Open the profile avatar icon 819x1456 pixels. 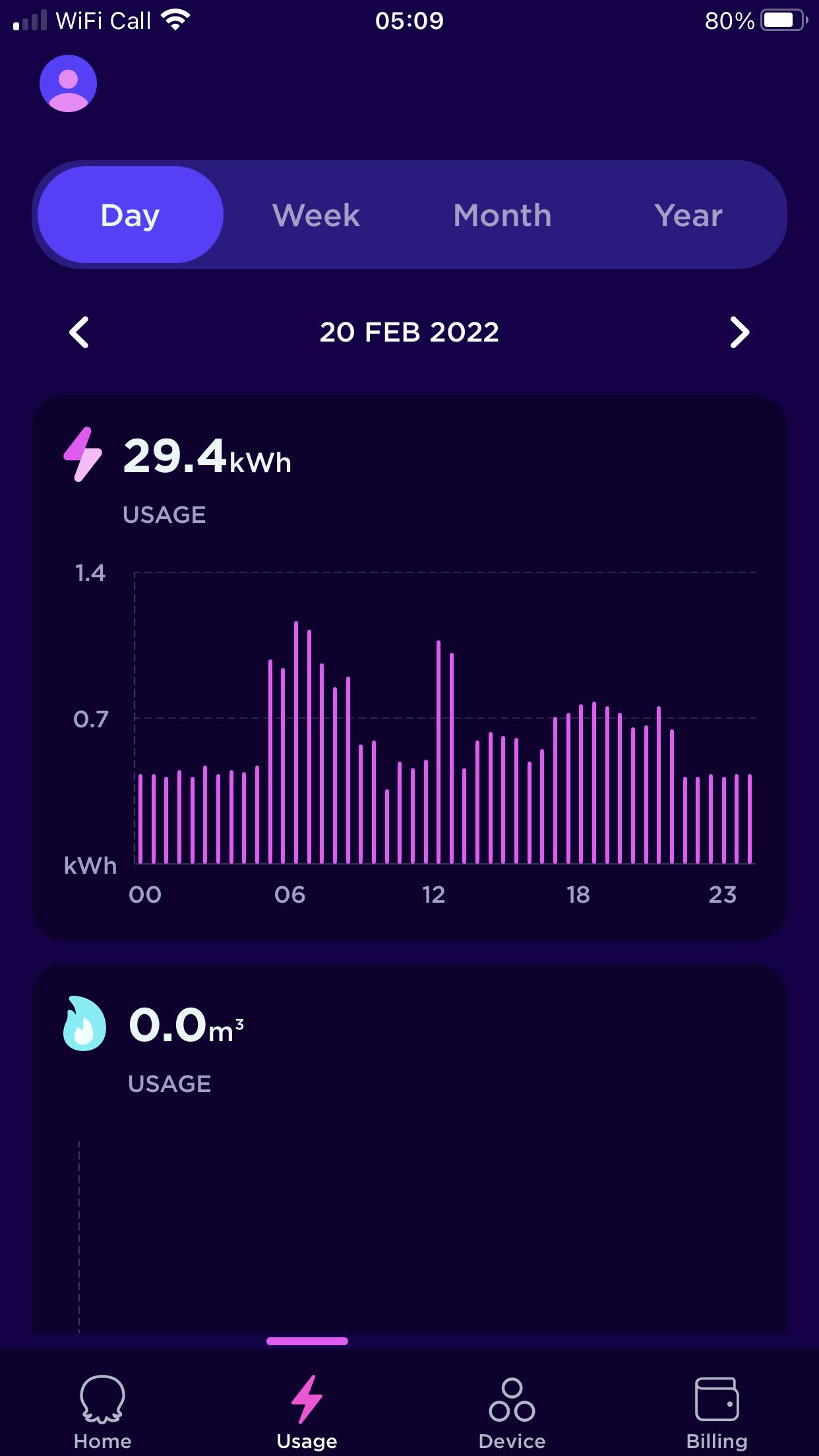(x=68, y=84)
